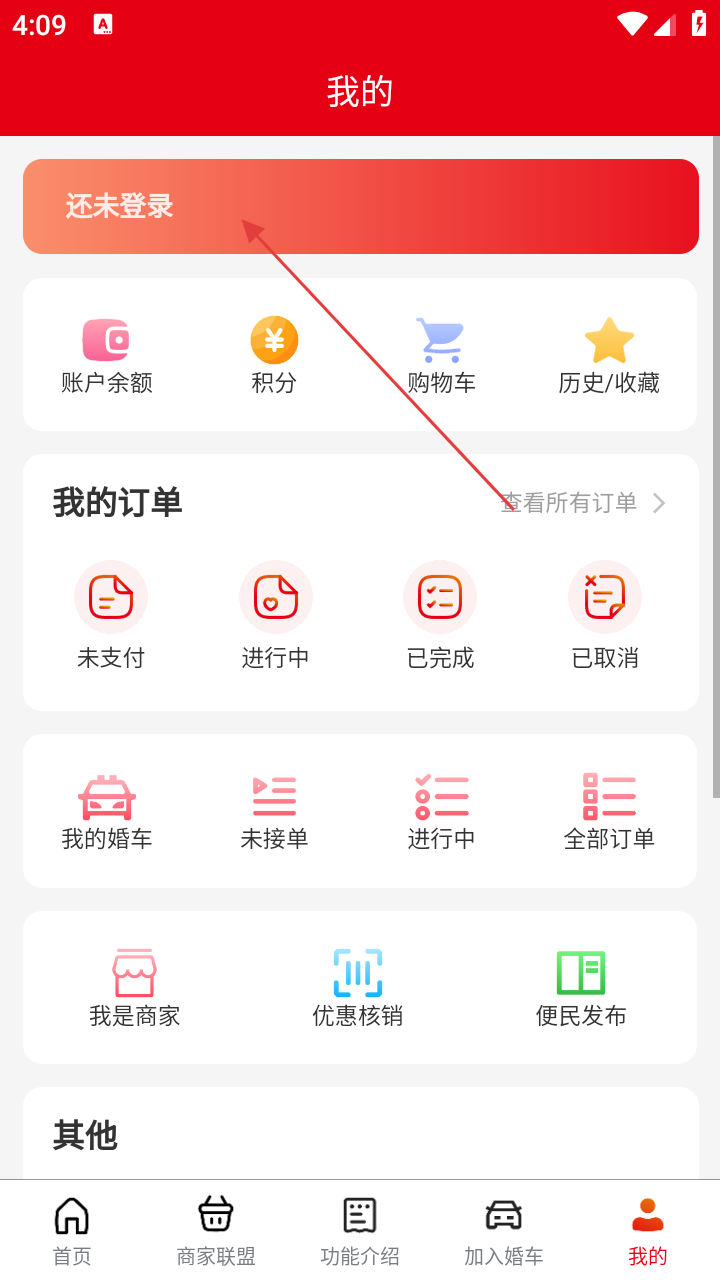Open 购物车 shopping cart
720x1280 pixels.
coord(441,355)
